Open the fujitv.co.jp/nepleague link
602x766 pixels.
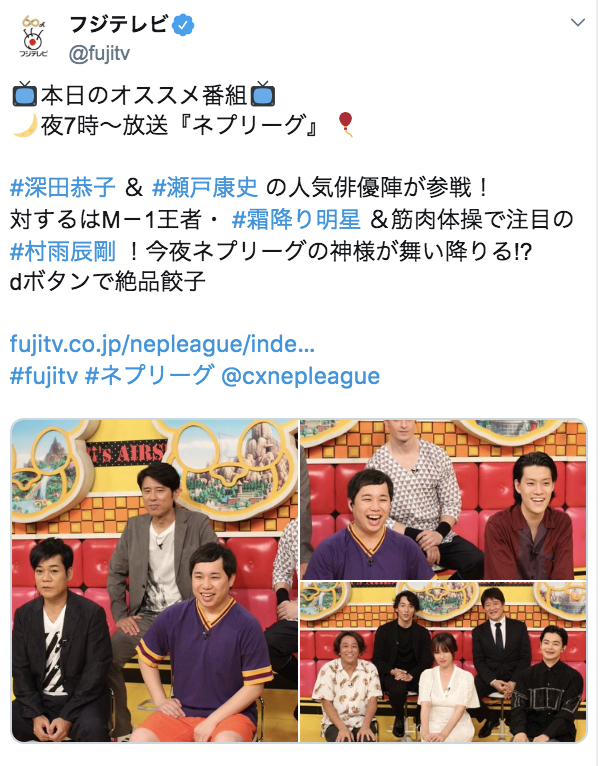pos(163,345)
